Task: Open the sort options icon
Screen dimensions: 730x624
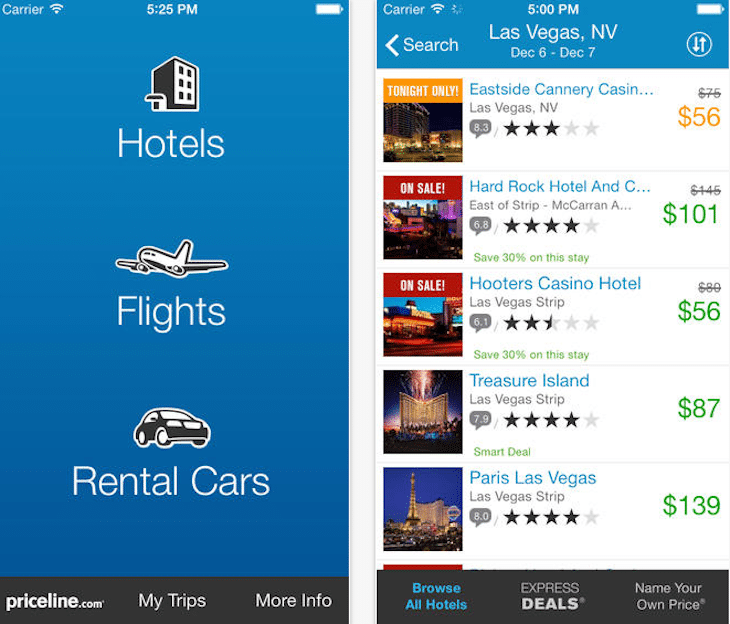Action: click(699, 45)
